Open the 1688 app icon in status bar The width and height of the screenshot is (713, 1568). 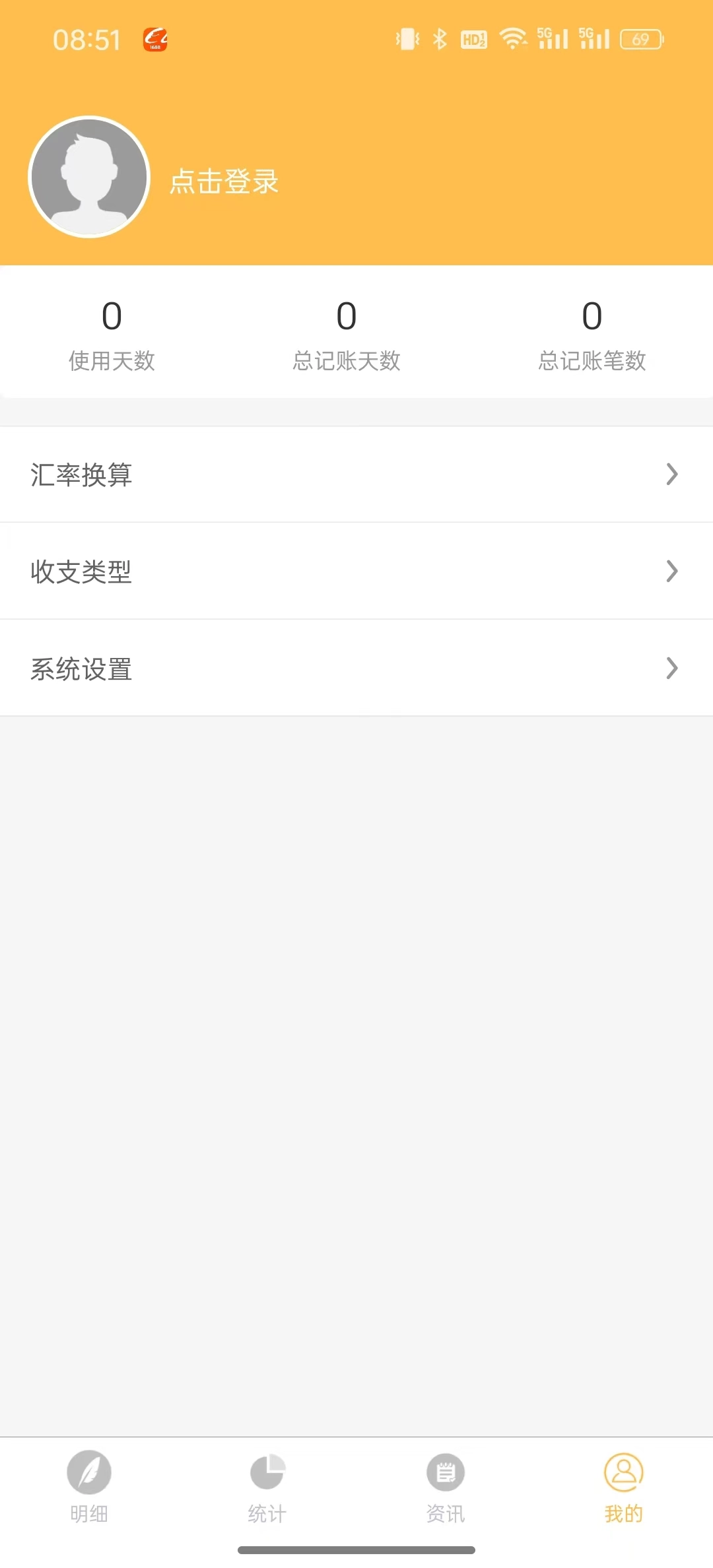click(154, 41)
